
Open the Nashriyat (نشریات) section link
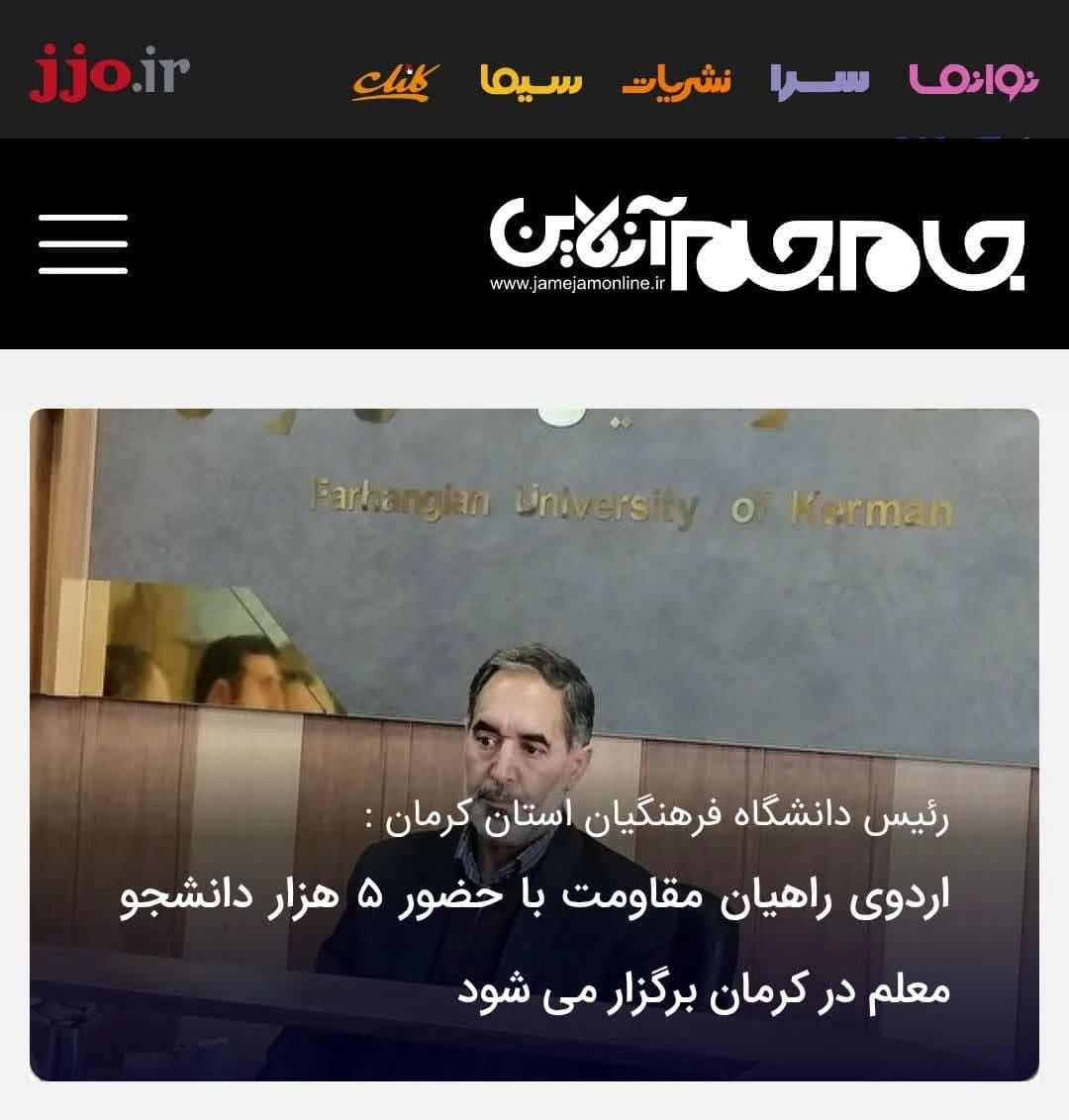click(676, 81)
